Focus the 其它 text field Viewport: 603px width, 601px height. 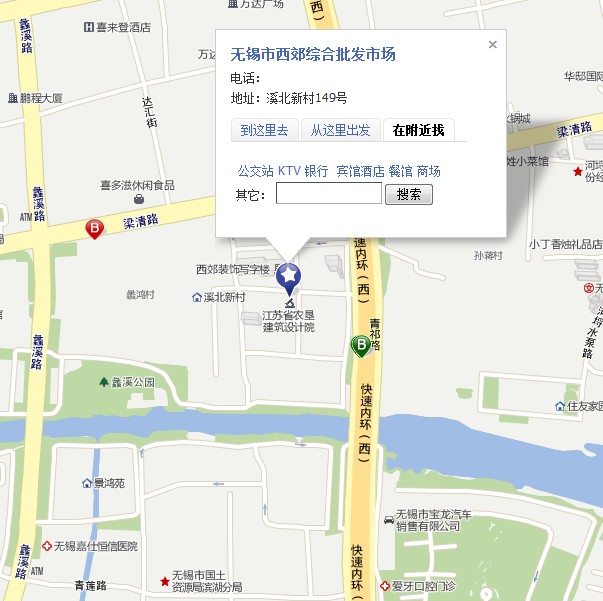click(x=328, y=194)
